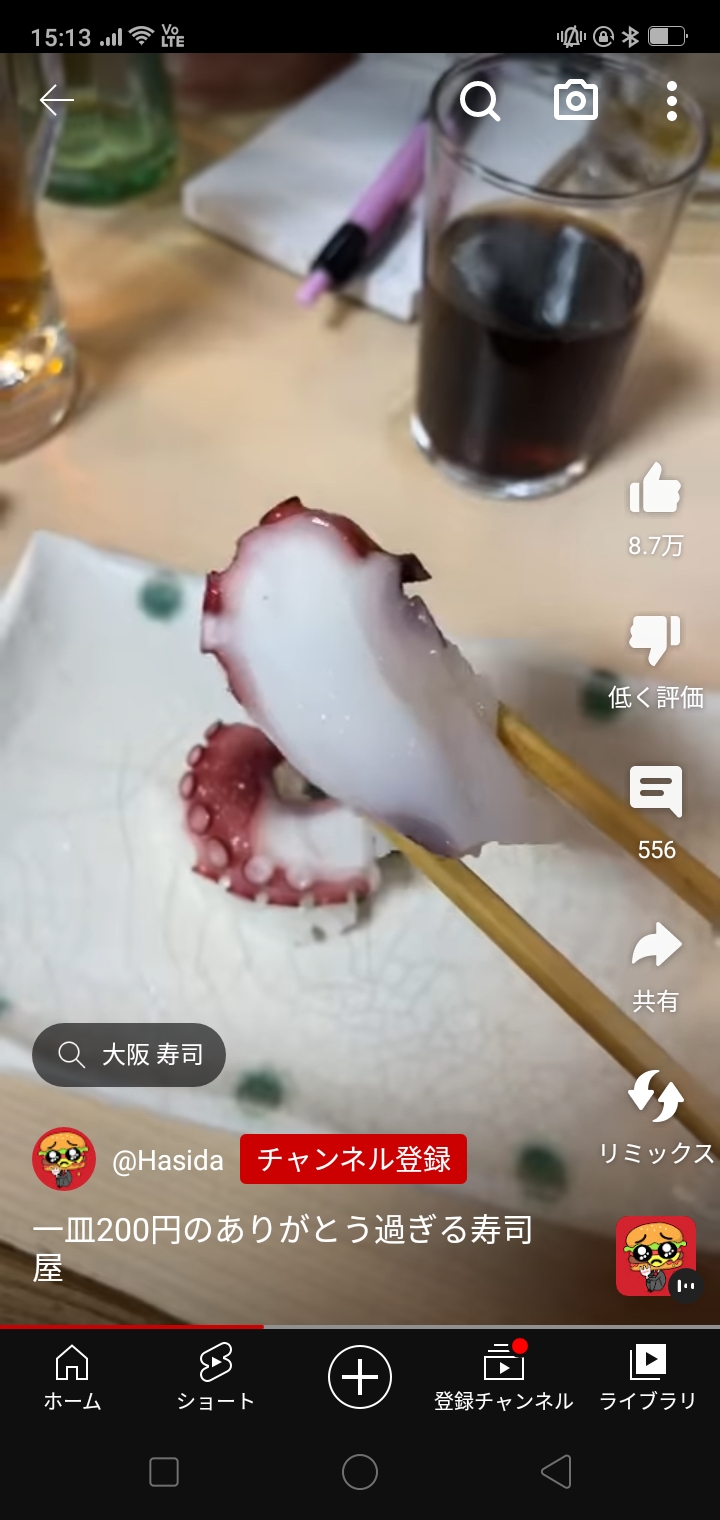The width and height of the screenshot is (720, 1520).
Task: Like this Short with thumbs up
Action: (x=655, y=490)
